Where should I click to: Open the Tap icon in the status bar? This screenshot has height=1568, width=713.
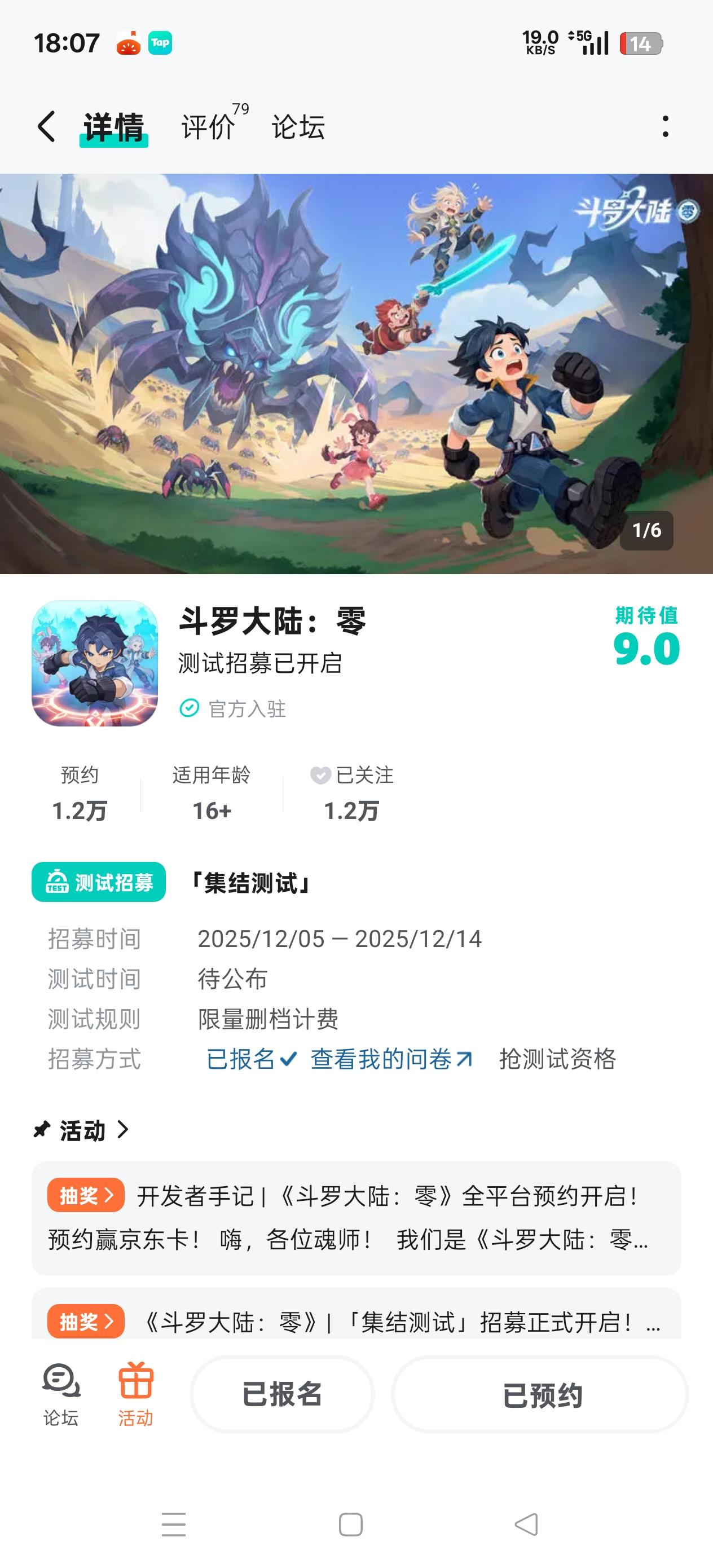(160, 43)
